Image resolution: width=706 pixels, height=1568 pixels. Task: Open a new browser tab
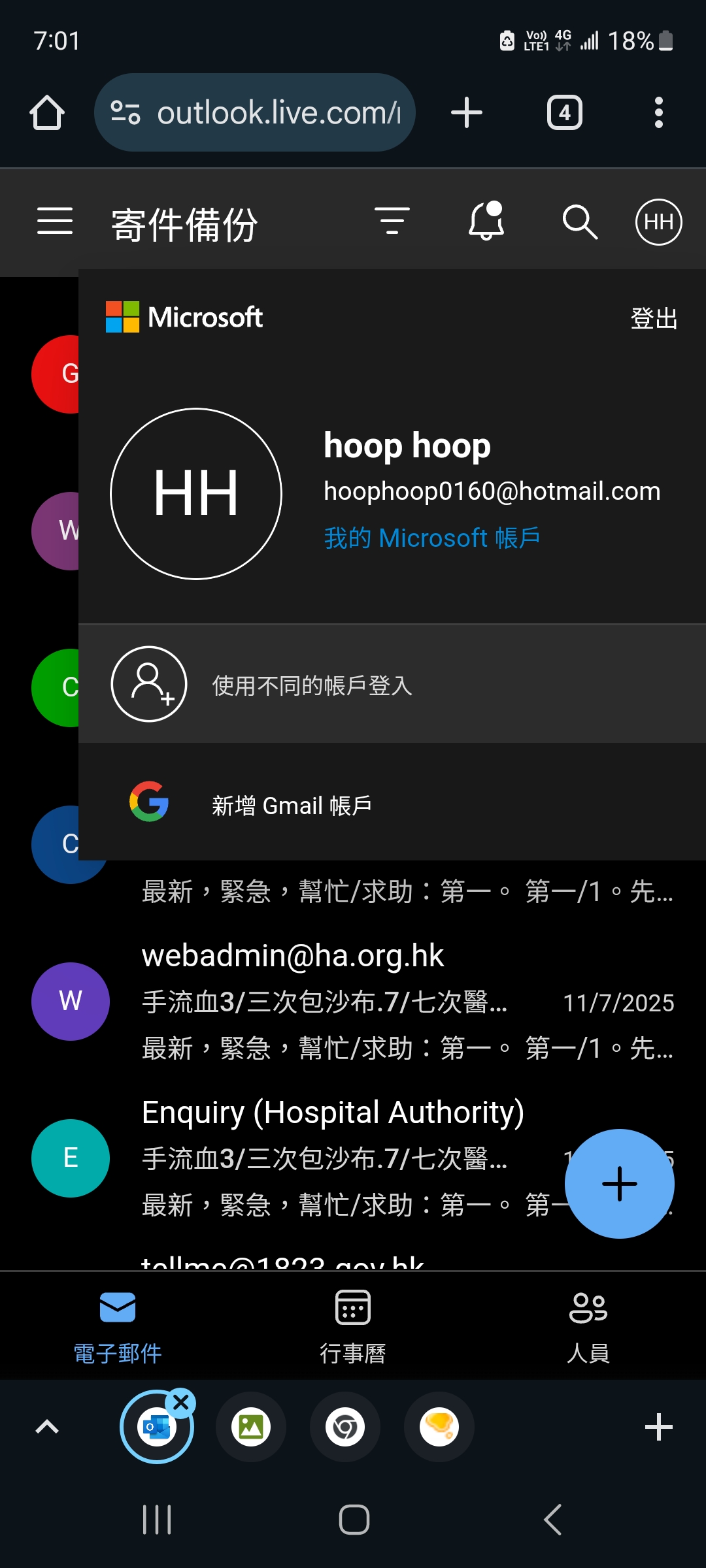(467, 113)
